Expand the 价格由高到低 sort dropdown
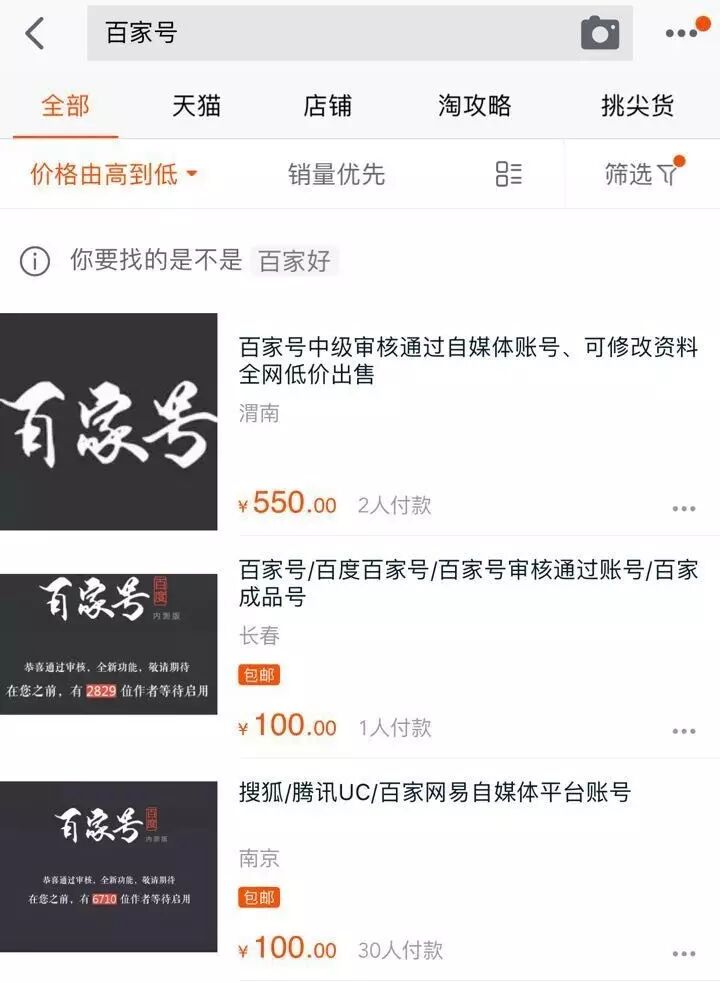This screenshot has height=983, width=720. tap(113, 175)
